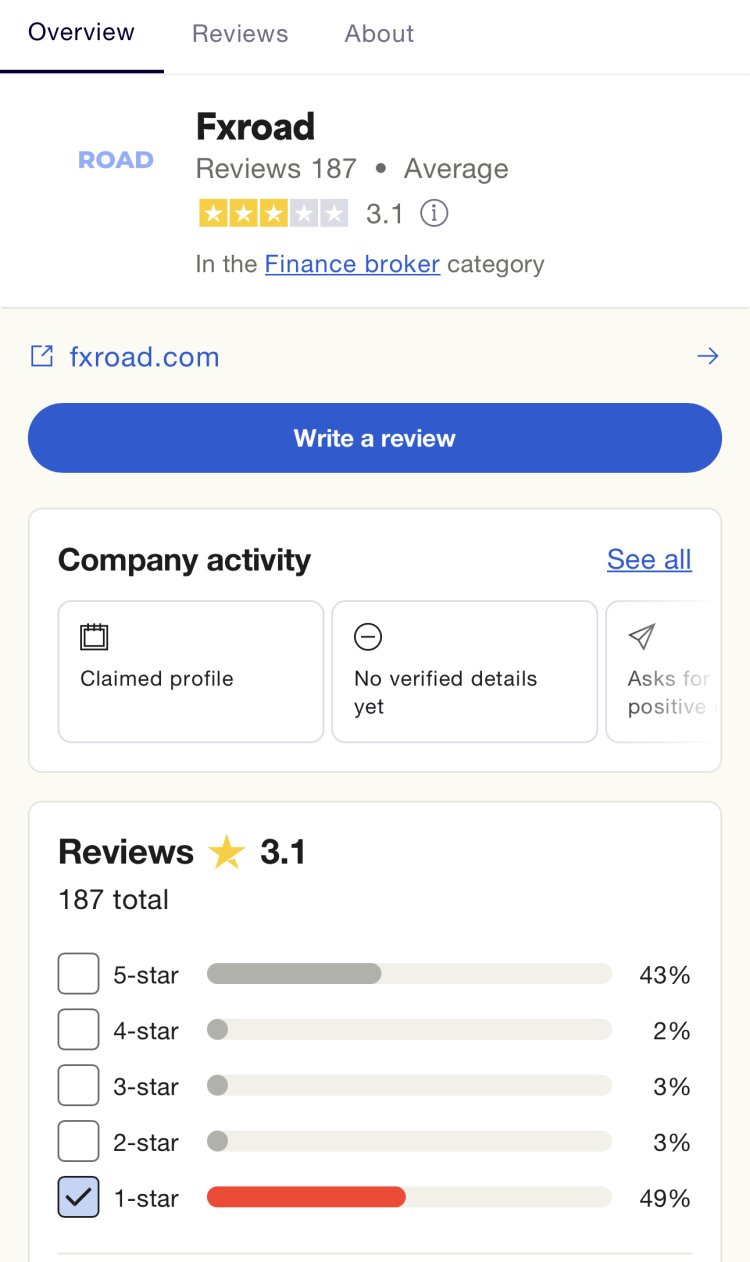
Task: Click the minus-circle icon on No verified details card
Action: [368, 636]
